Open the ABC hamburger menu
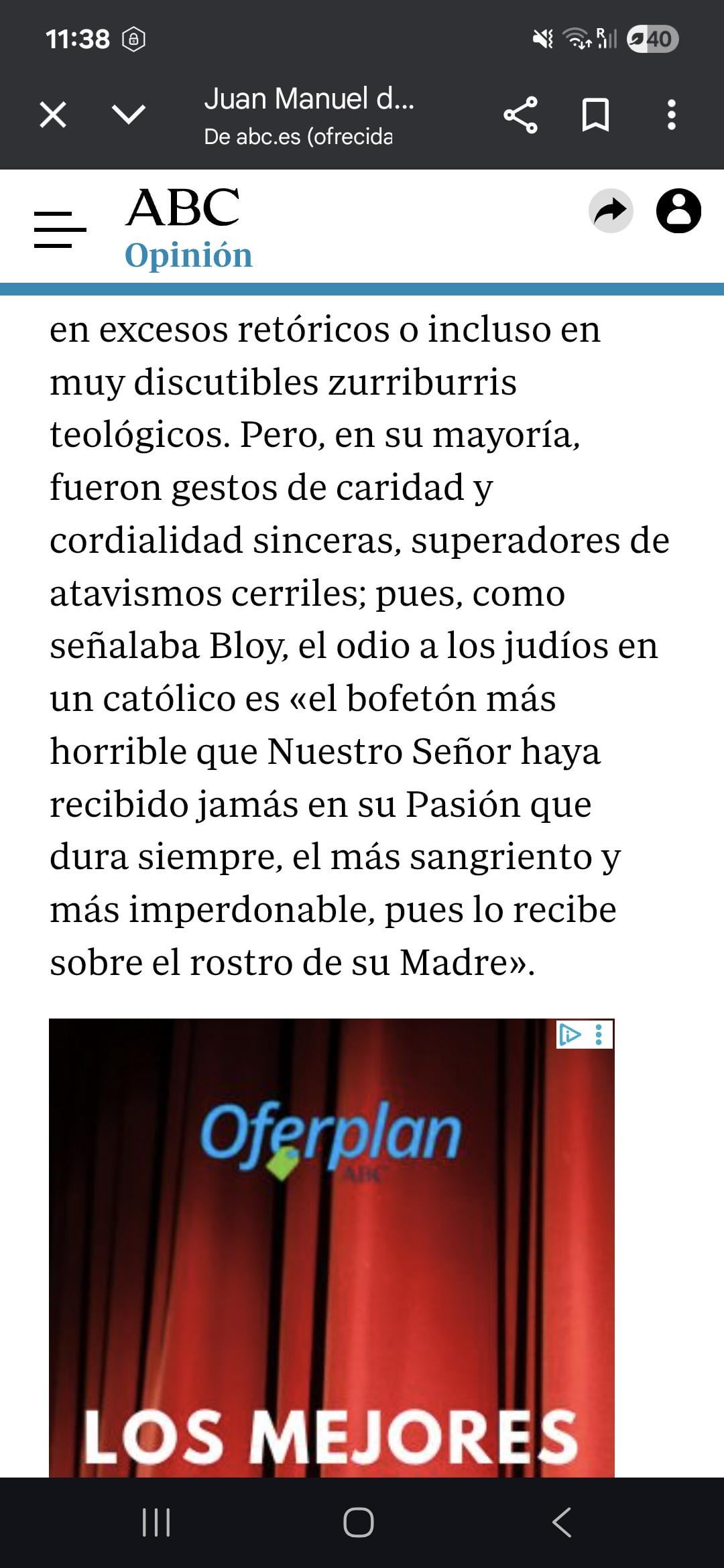The height and width of the screenshot is (1568, 724). pos(60,230)
